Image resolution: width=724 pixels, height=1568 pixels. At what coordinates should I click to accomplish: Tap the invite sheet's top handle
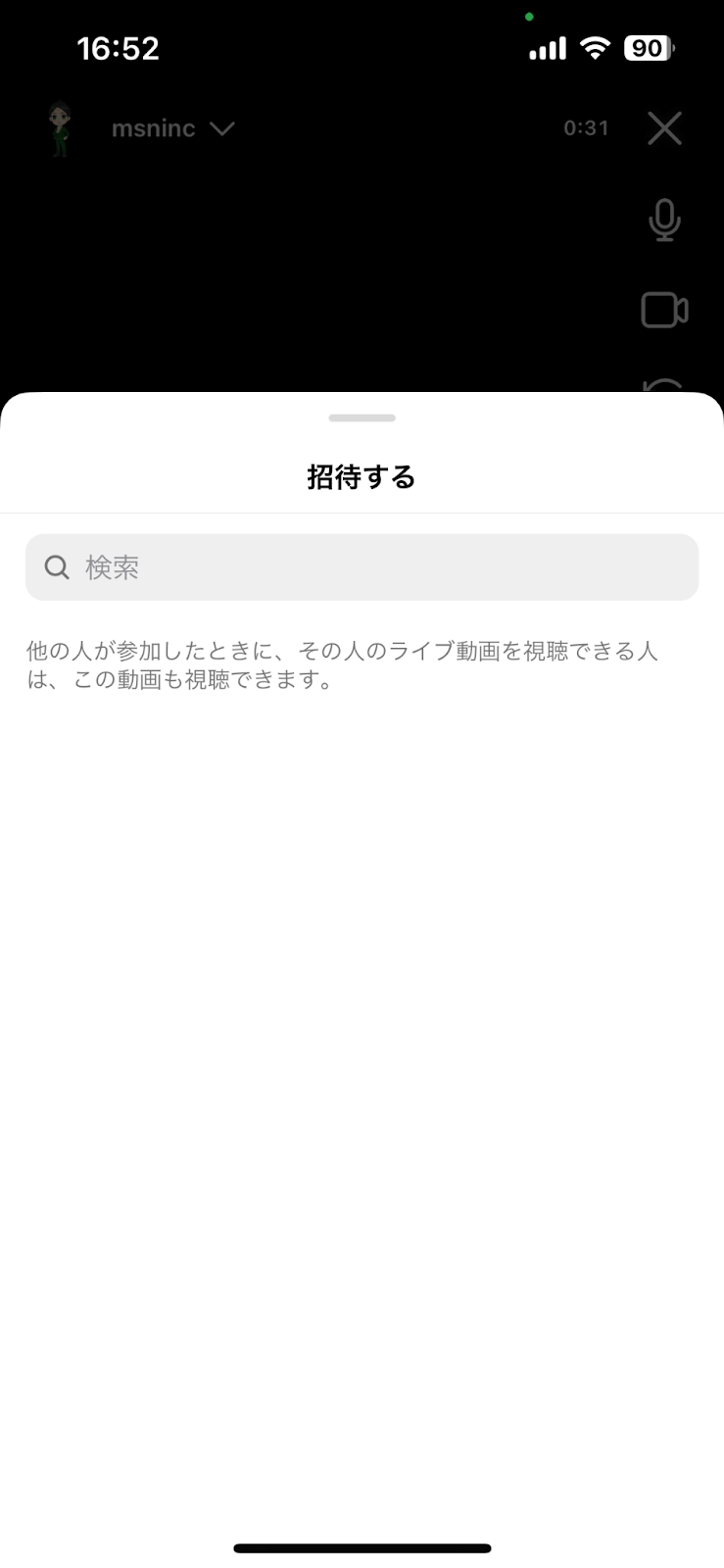362,417
